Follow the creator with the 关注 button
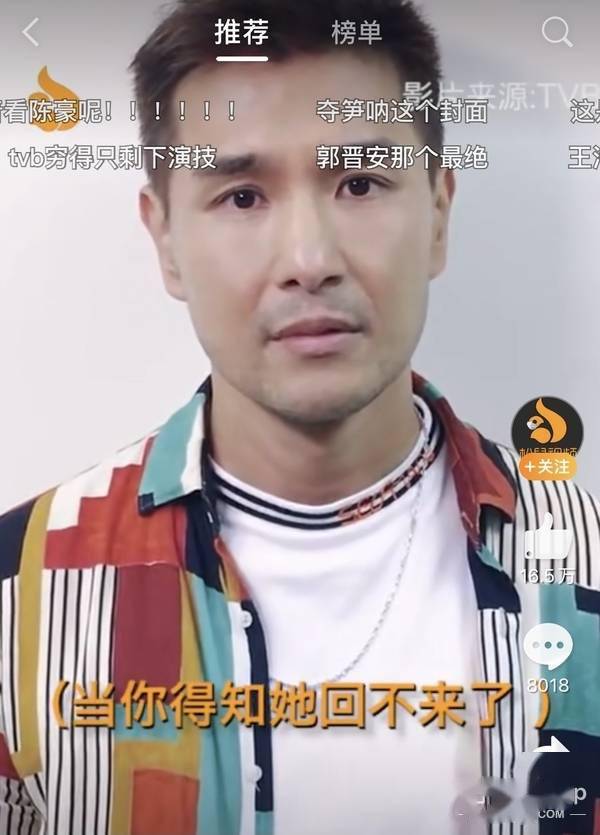600x835 pixels. [547, 467]
